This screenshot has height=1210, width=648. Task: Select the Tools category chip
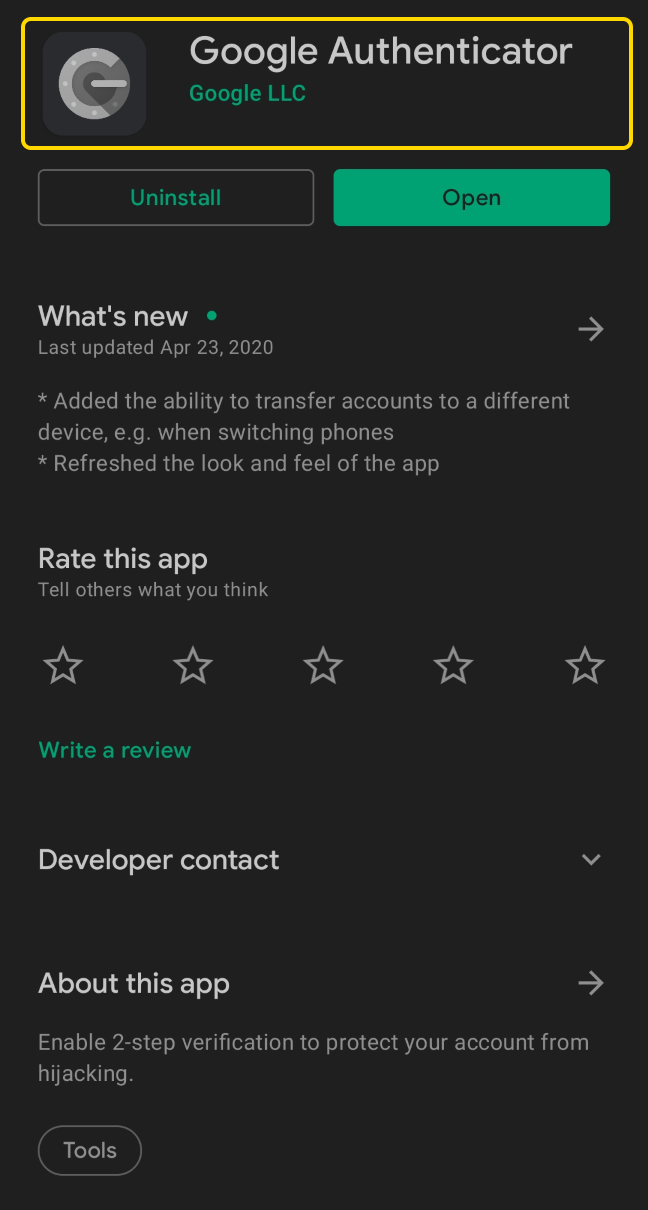click(90, 1150)
